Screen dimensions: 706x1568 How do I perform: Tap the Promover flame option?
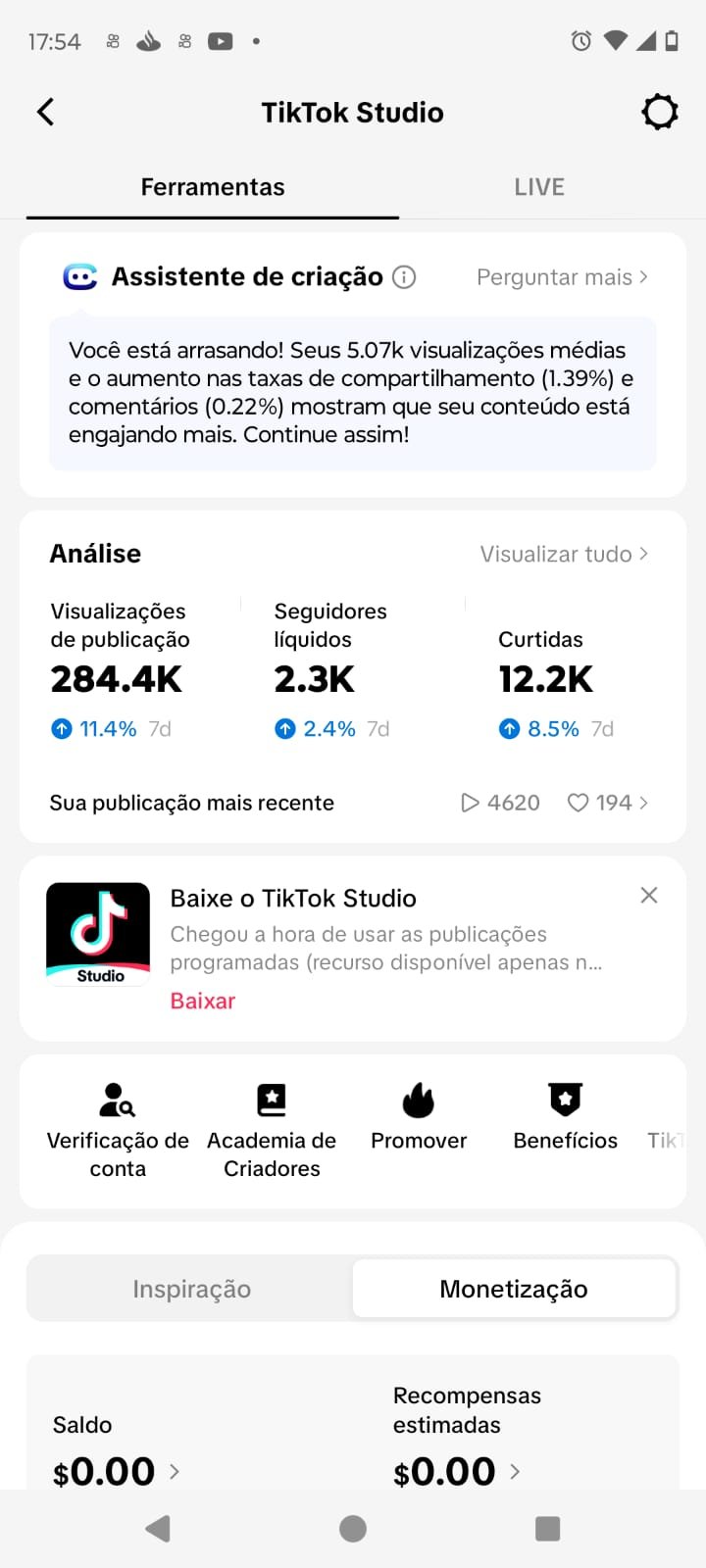pyautogui.click(x=419, y=1117)
